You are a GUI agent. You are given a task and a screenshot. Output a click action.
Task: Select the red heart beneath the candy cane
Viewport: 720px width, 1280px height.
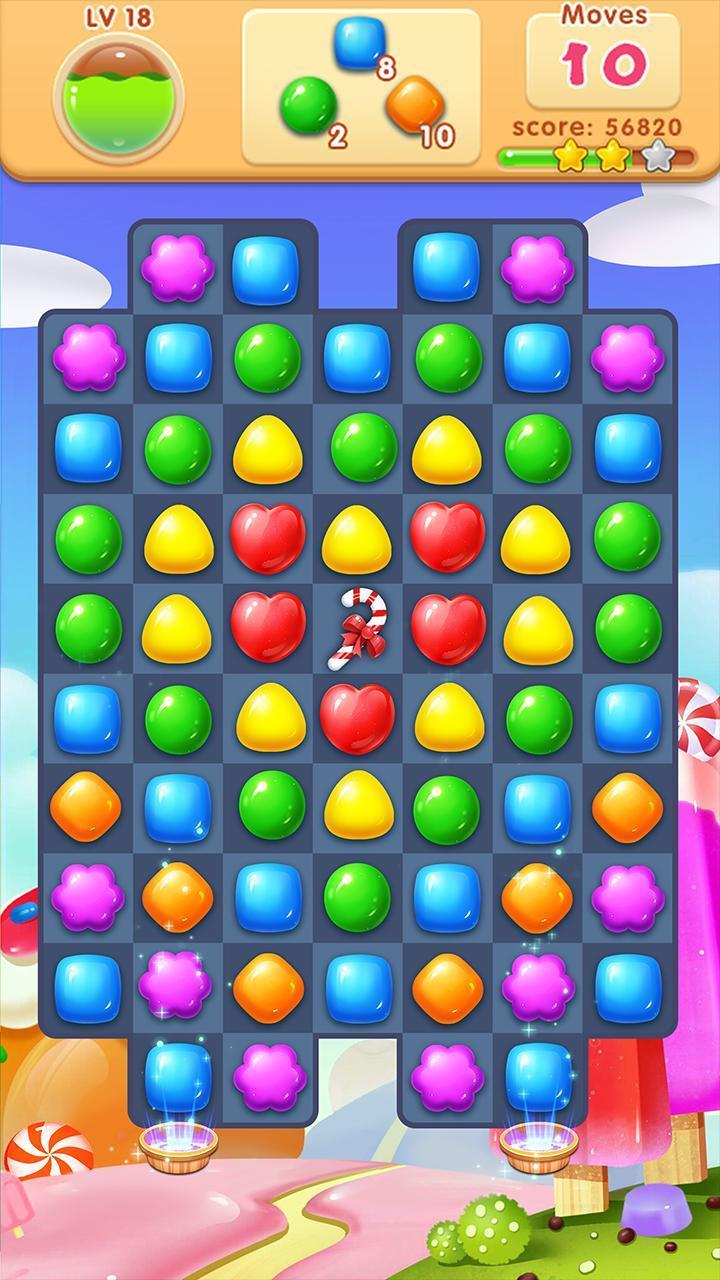[x=358, y=717]
